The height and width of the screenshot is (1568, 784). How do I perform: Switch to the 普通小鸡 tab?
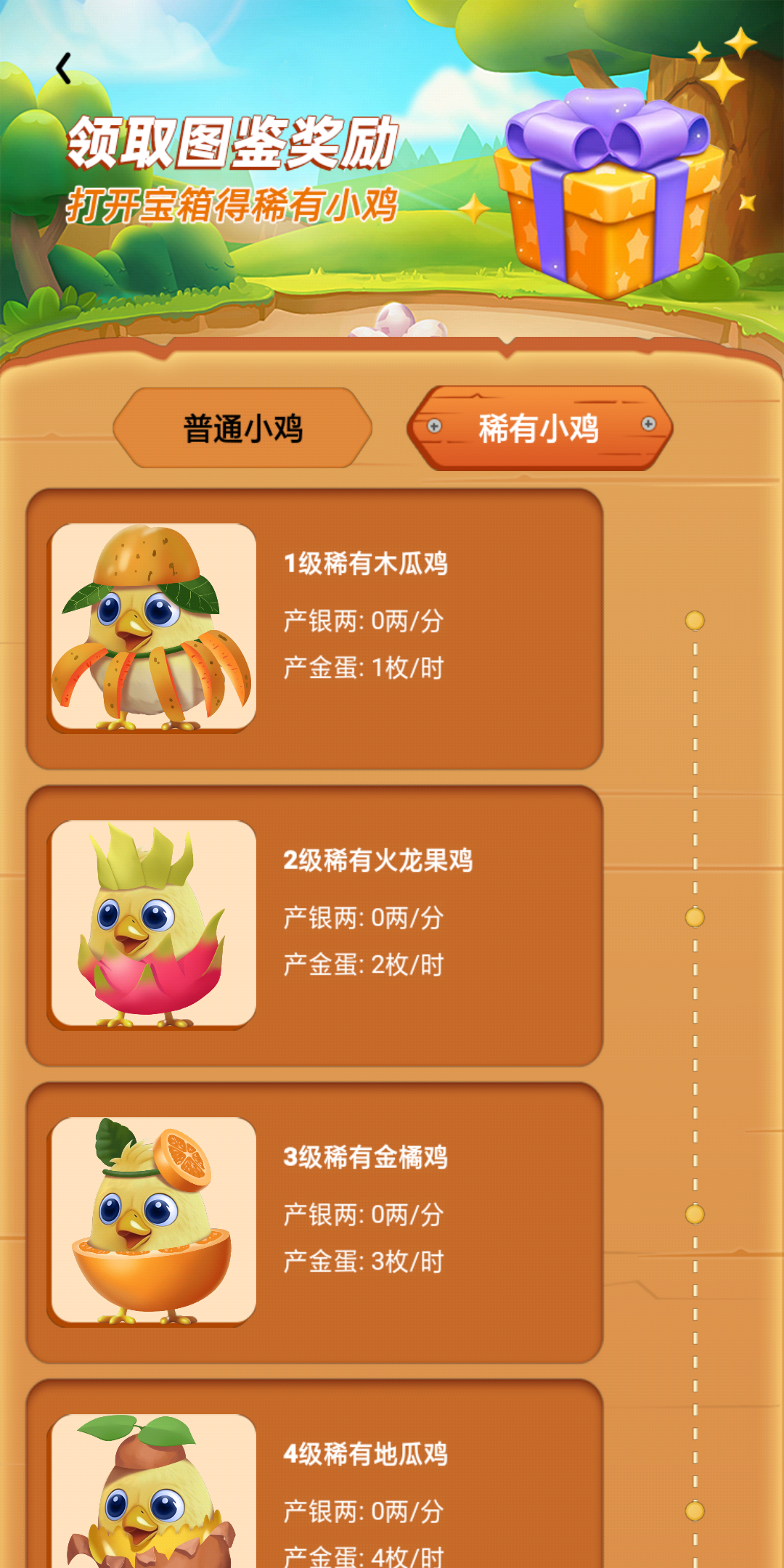[x=242, y=428]
